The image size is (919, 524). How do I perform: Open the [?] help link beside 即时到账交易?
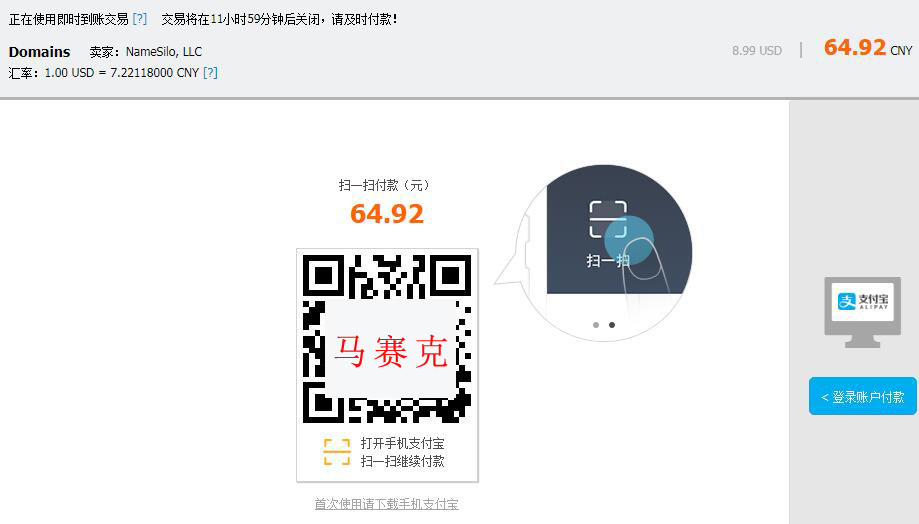click(x=140, y=19)
